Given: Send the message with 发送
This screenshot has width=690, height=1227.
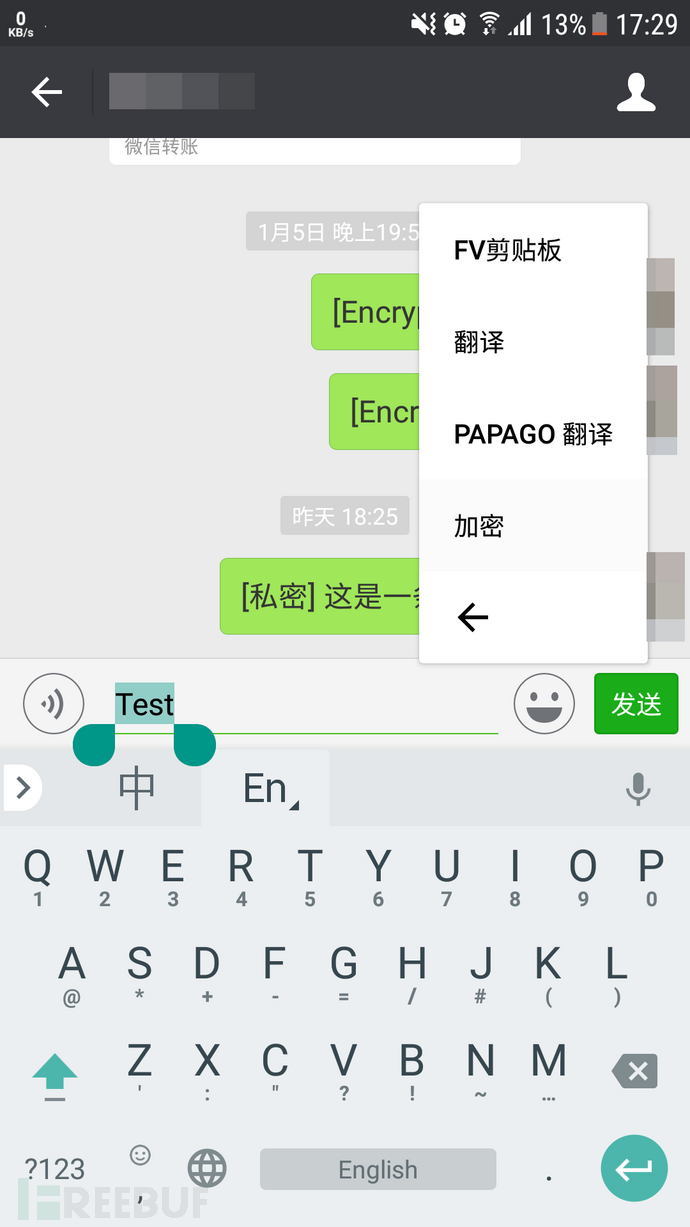Looking at the screenshot, I should click(x=636, y=704).
